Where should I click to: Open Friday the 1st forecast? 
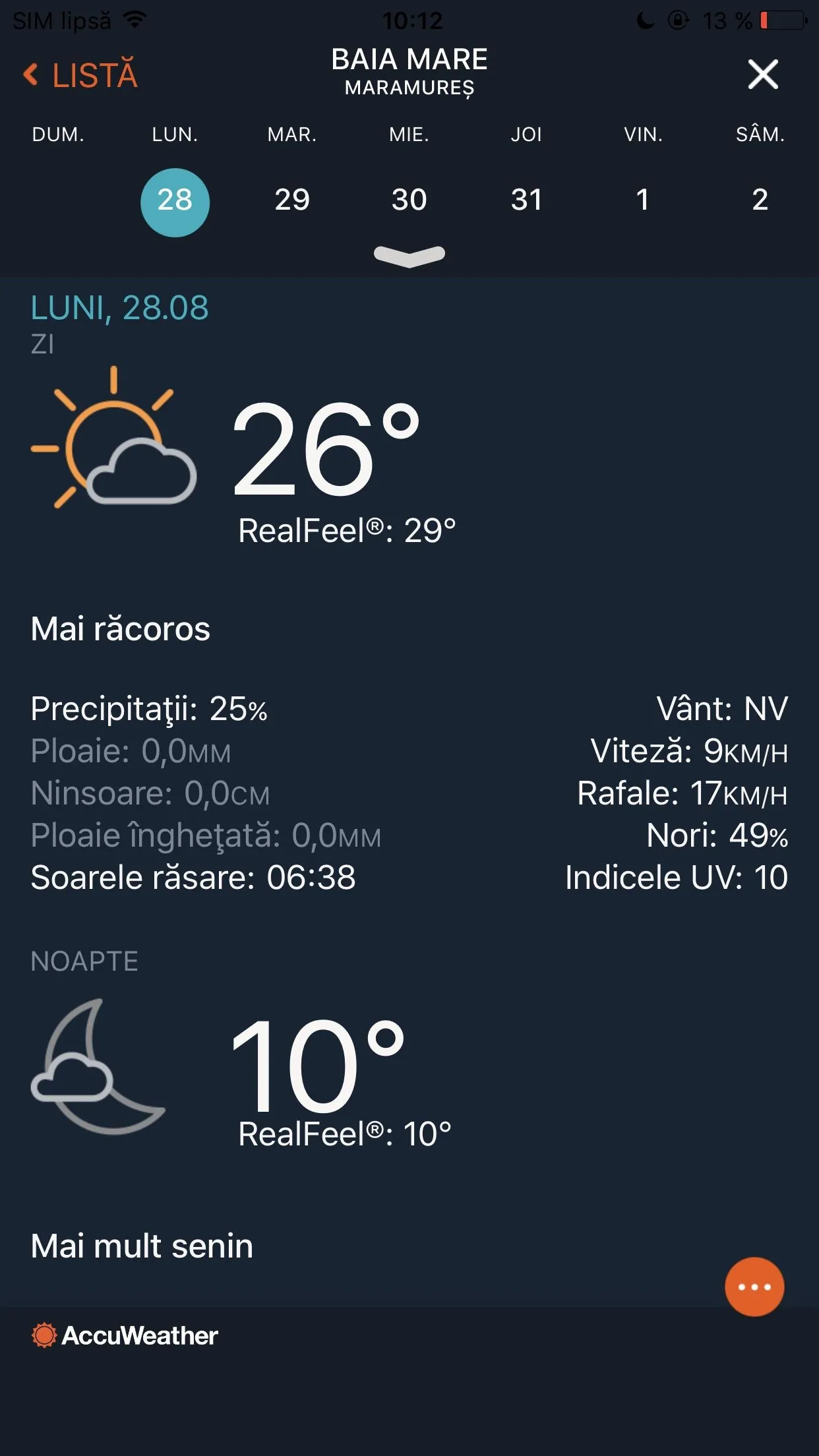(643, 200)
